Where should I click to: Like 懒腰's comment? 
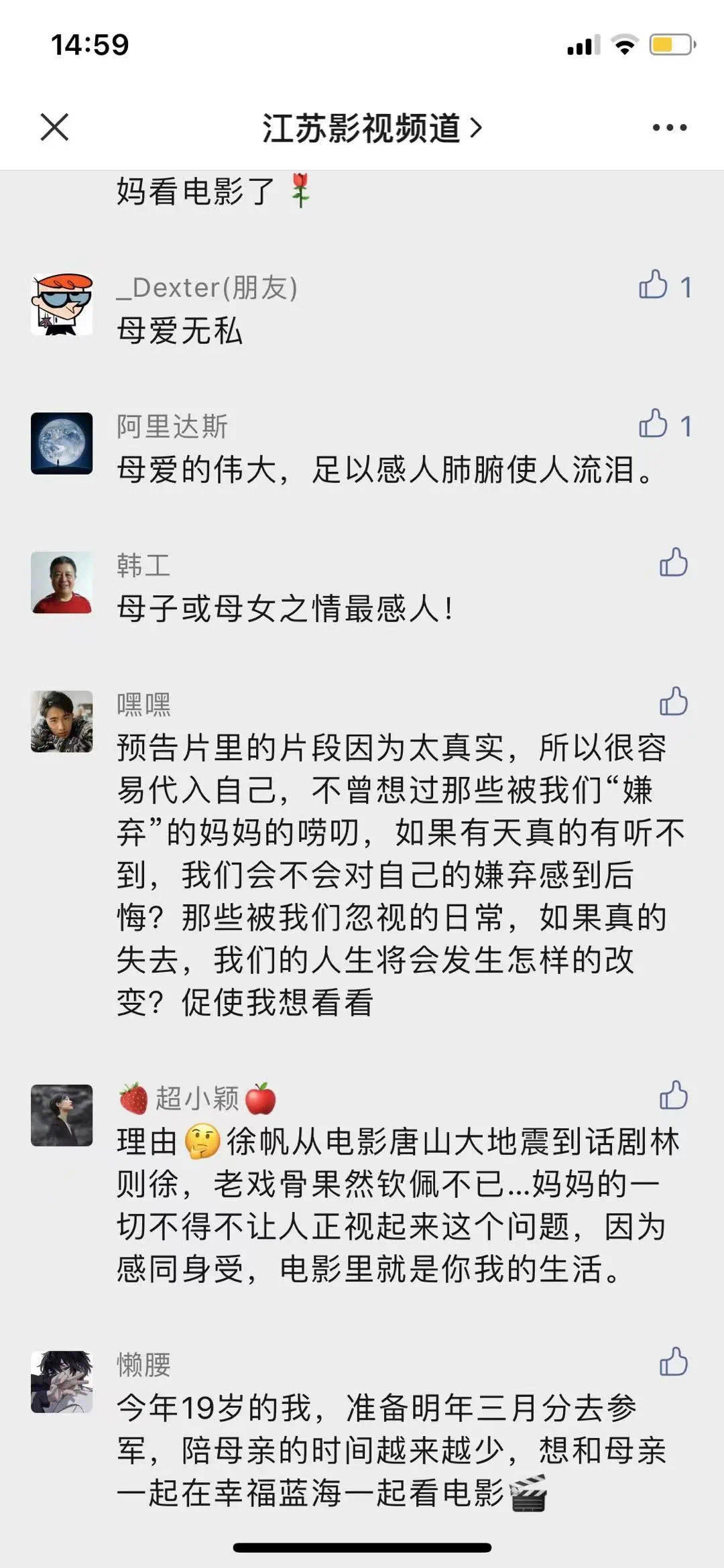[673, 1362]
